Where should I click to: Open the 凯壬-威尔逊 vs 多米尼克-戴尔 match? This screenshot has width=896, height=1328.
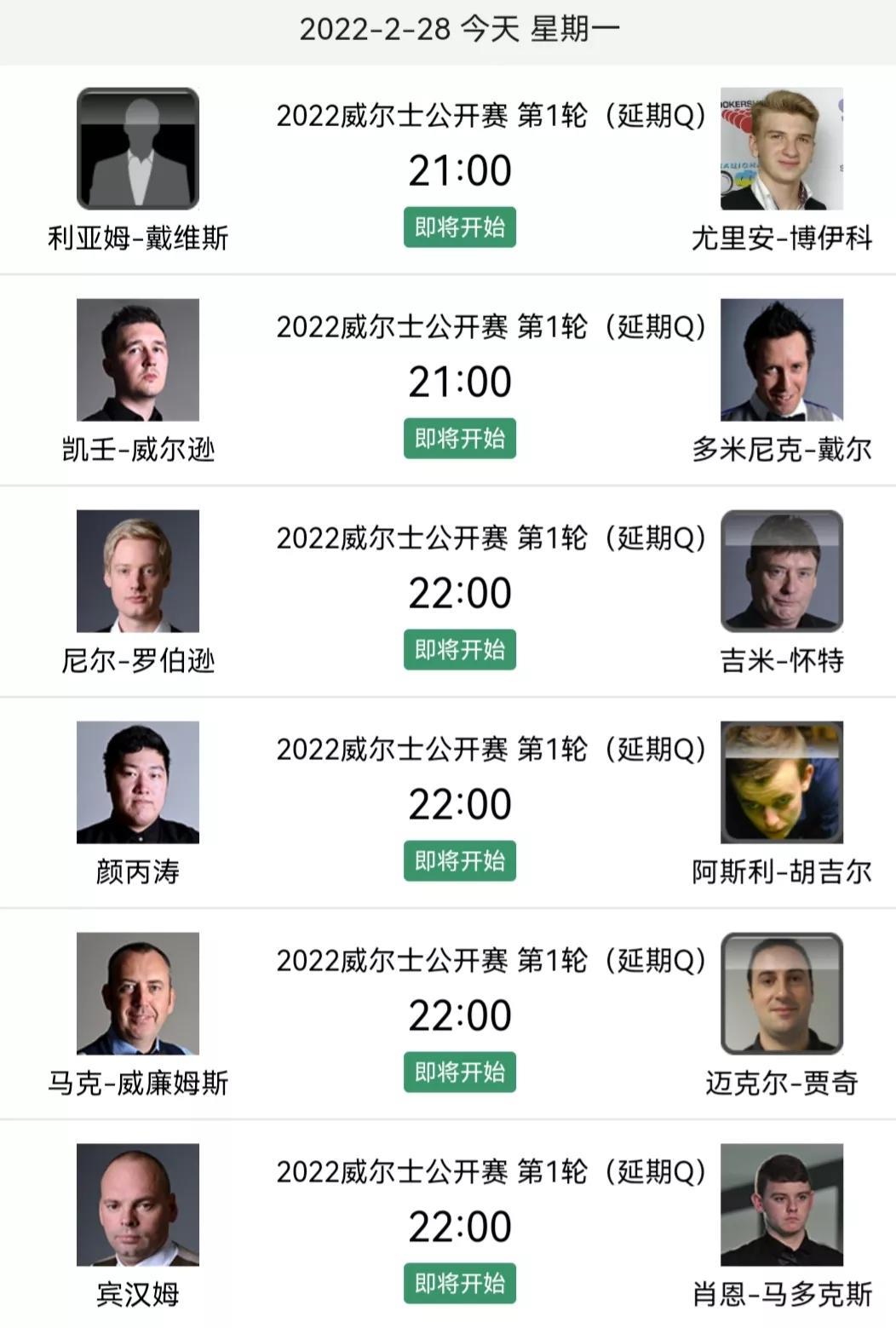pos(460,382)
